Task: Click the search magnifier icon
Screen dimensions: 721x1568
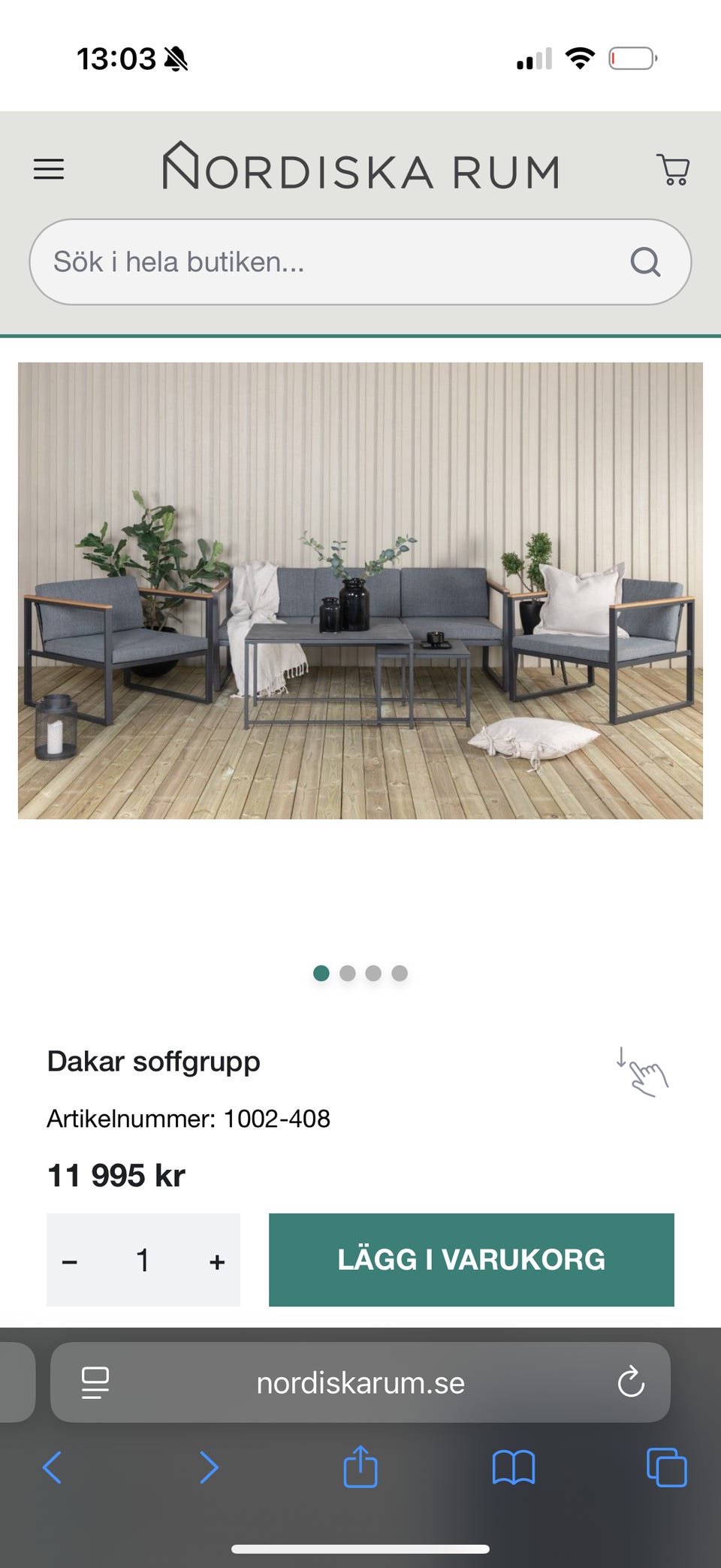Action: point(645,261)
